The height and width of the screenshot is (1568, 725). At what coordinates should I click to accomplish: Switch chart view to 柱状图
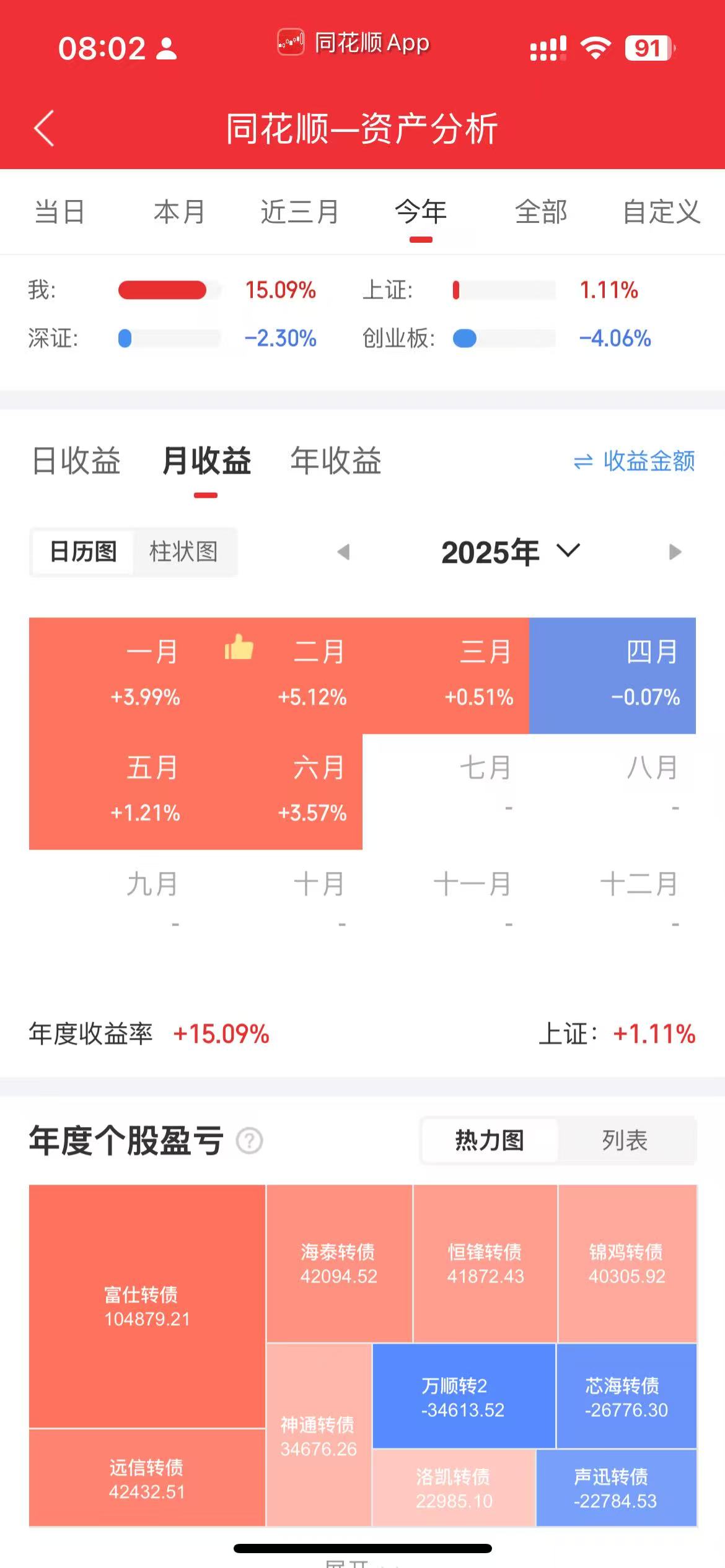(183, 552)
